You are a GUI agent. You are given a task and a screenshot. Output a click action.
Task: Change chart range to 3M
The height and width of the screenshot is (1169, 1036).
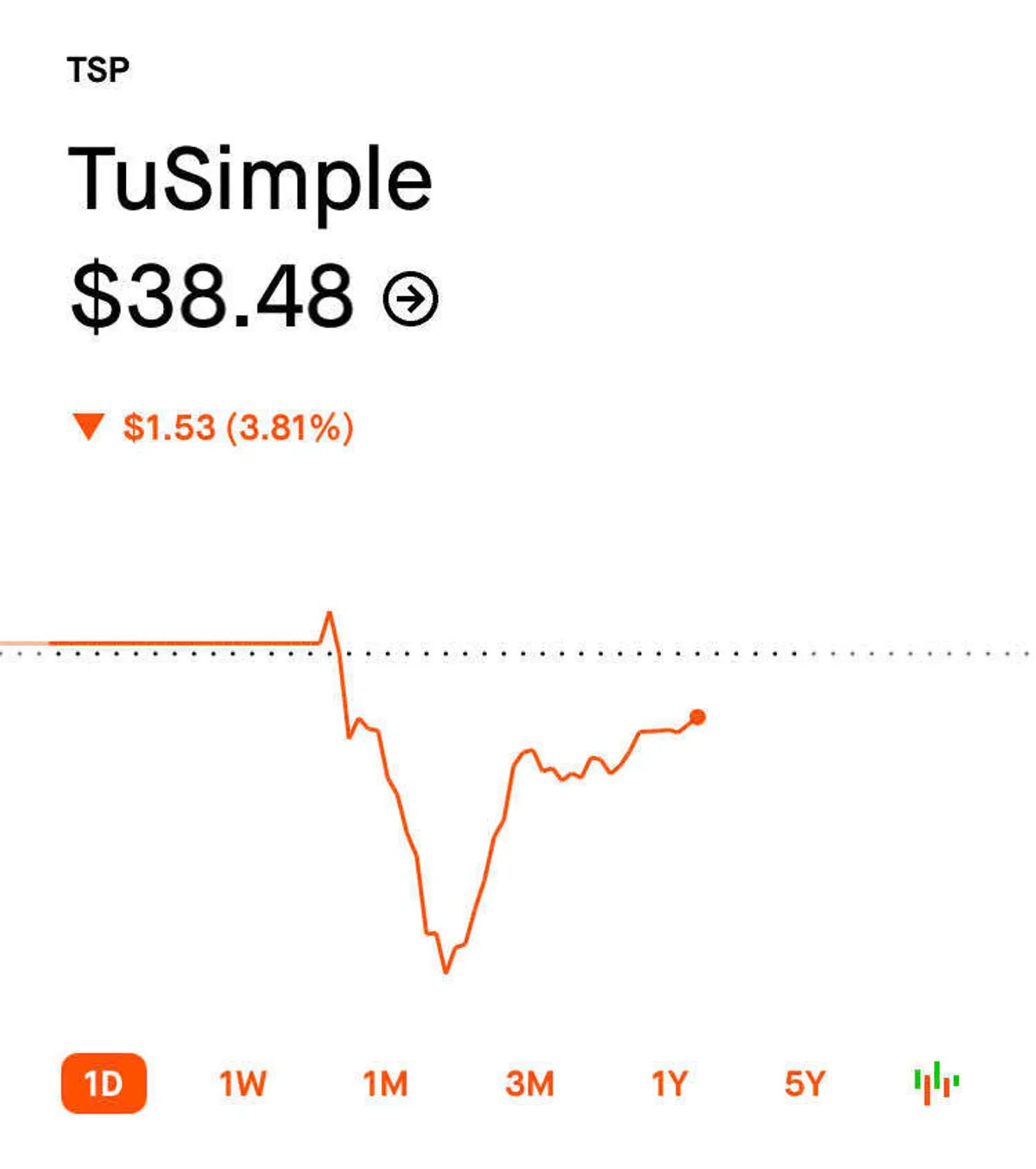[x=529, y=1083]
